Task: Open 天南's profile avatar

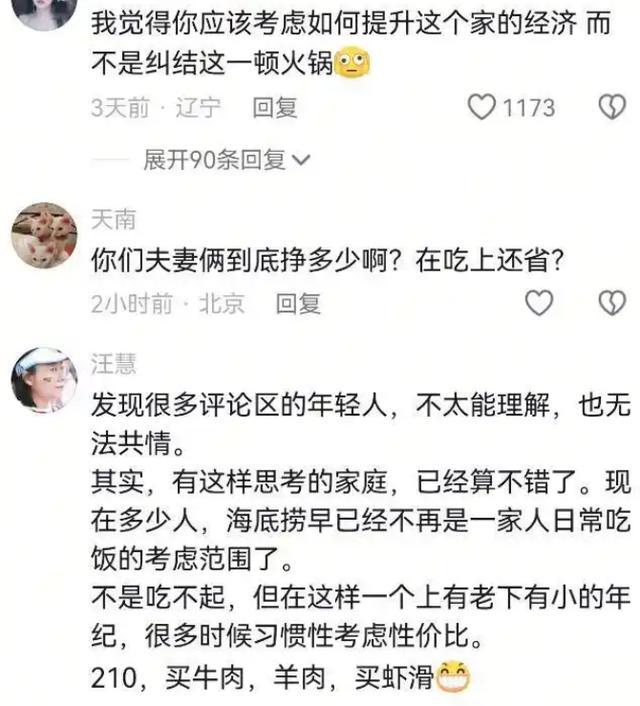Action: coord(44,235)
